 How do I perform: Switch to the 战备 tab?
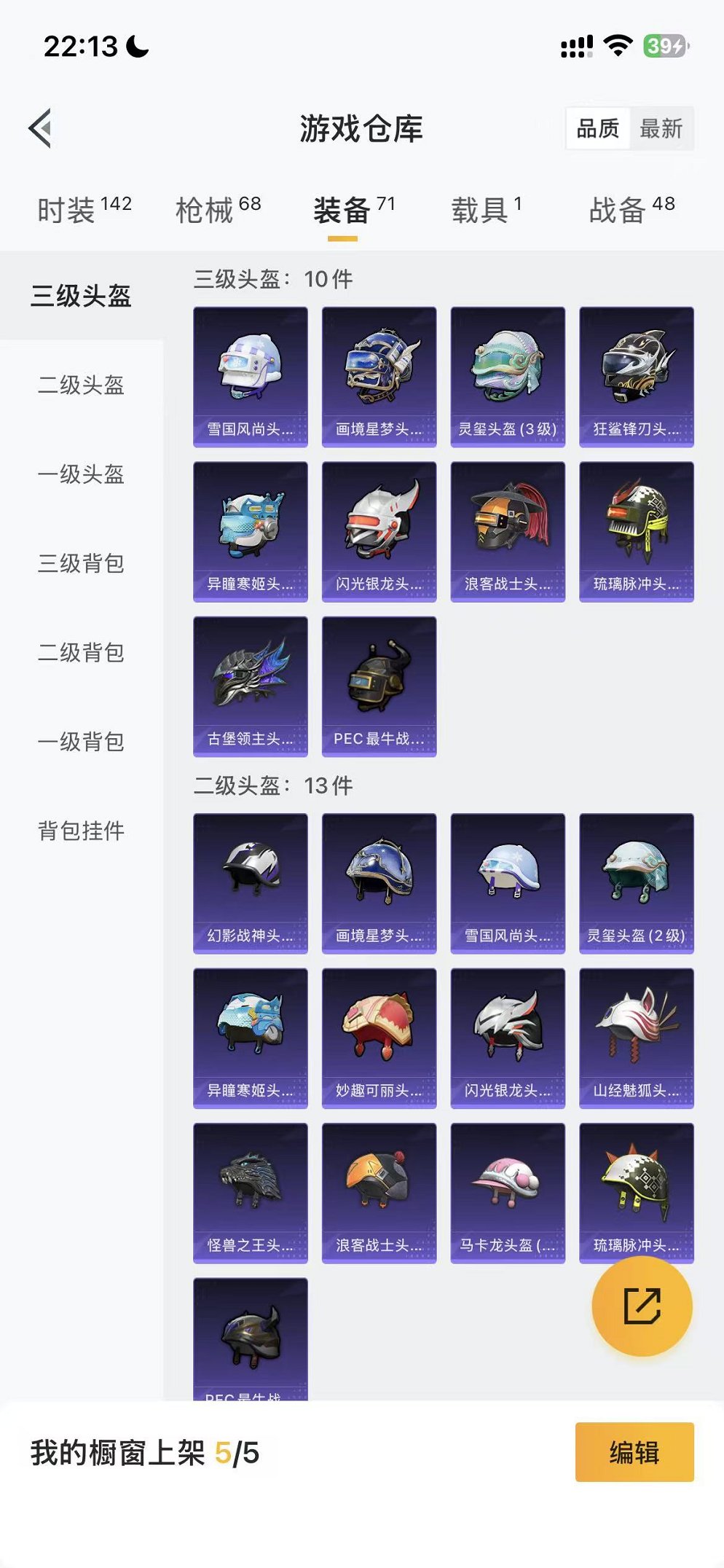[631, 210]
